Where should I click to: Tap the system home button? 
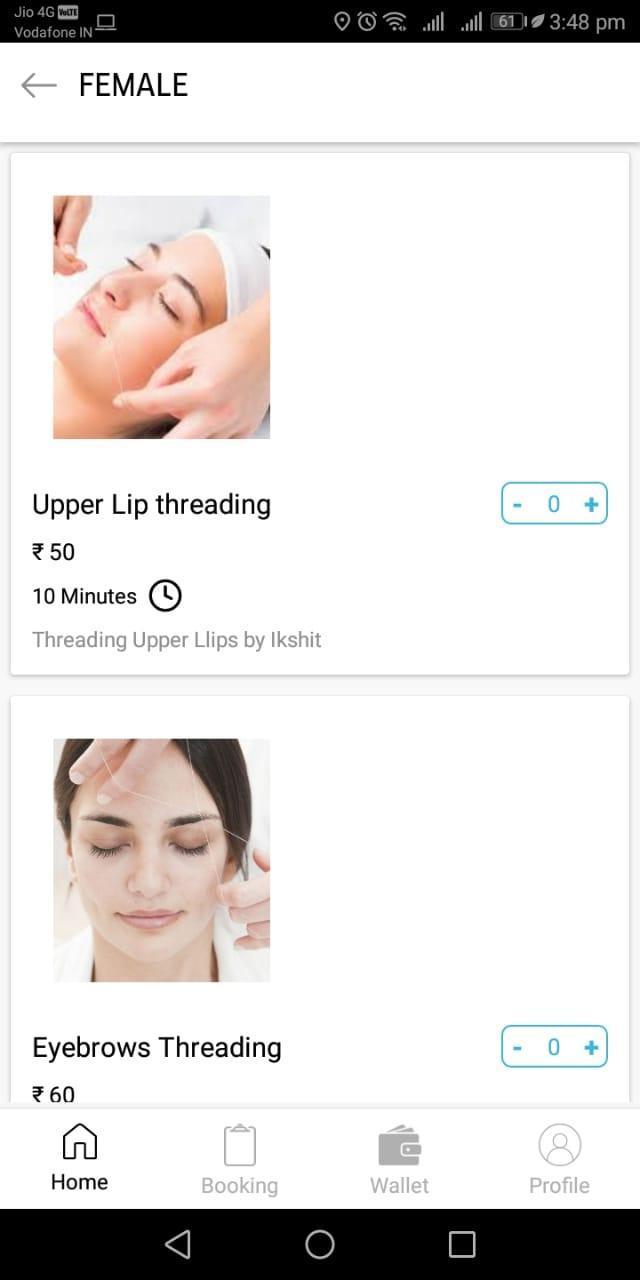[x=320, y=1244]
